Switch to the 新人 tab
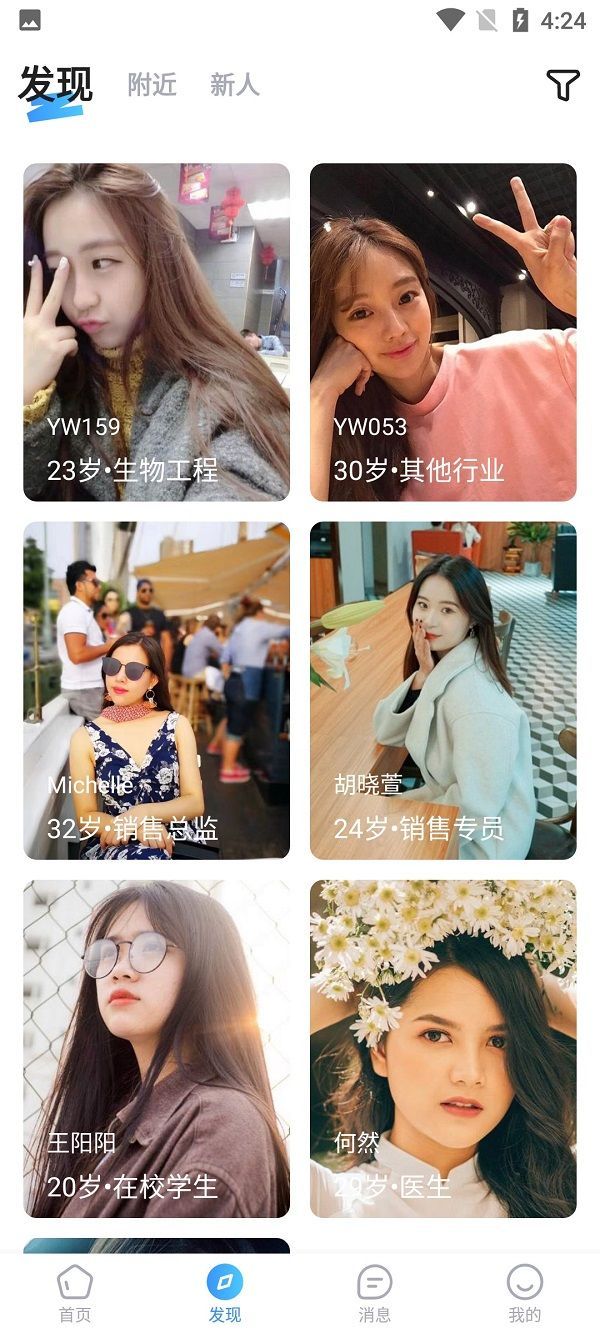Viewport: 600px width, 1333px height. coord(235,86)
